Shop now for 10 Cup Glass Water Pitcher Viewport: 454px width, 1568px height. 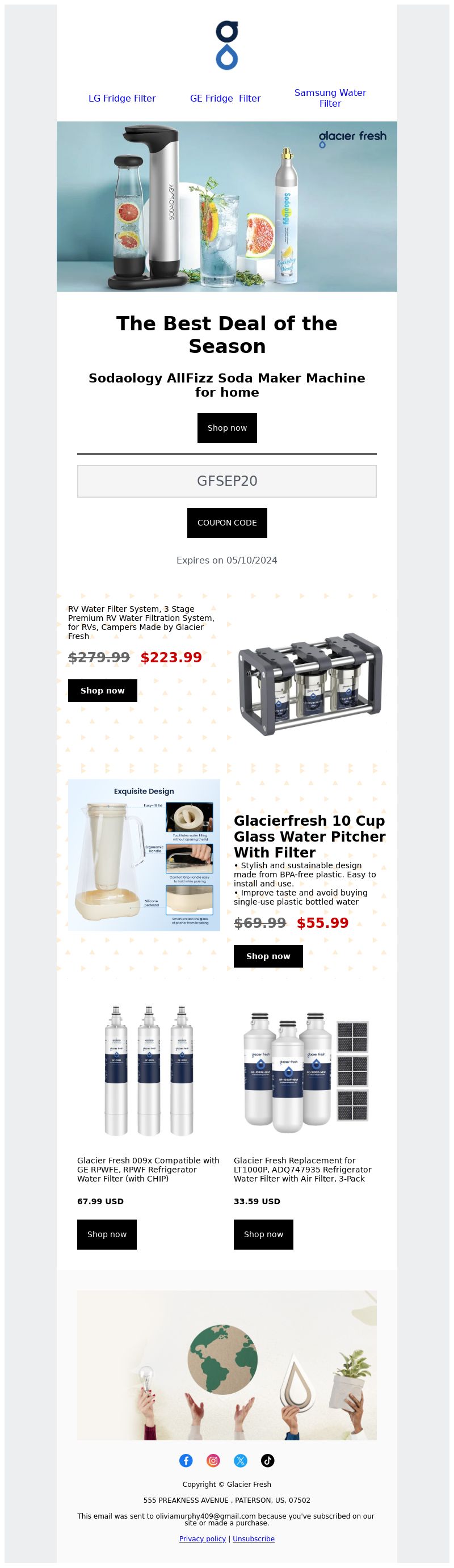pos(268,956)
